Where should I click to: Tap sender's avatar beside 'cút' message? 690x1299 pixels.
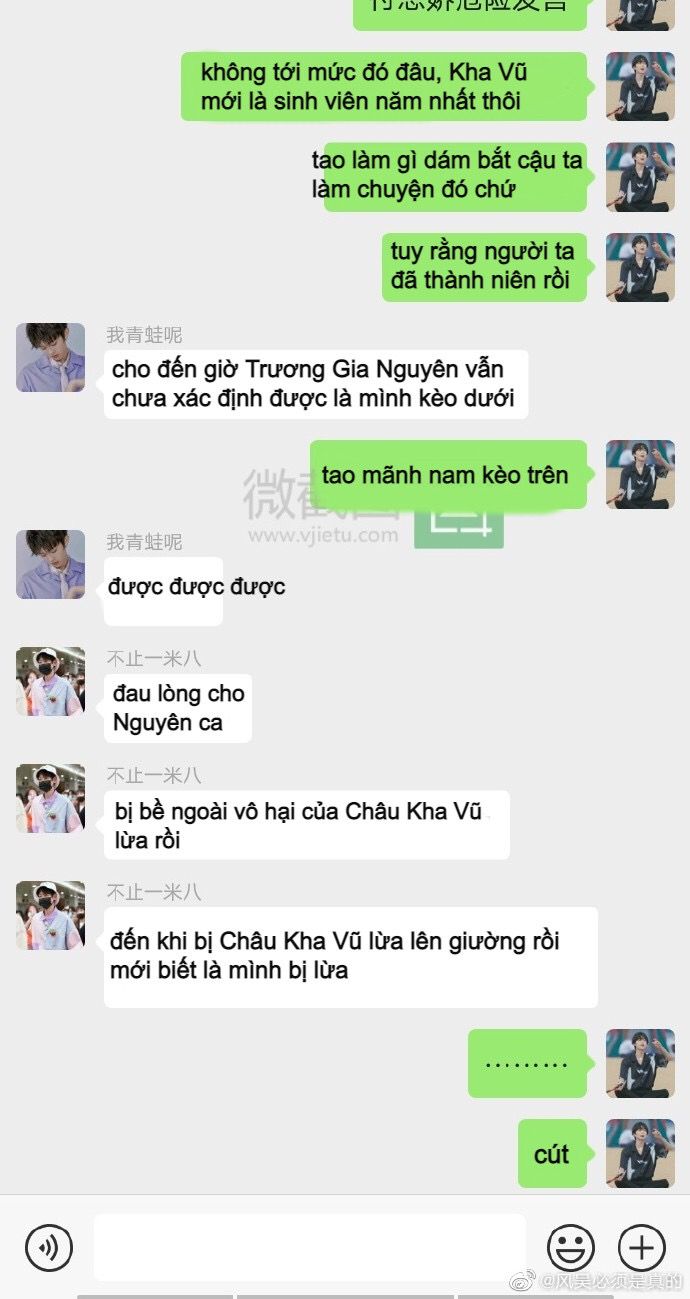(640, 1153)
